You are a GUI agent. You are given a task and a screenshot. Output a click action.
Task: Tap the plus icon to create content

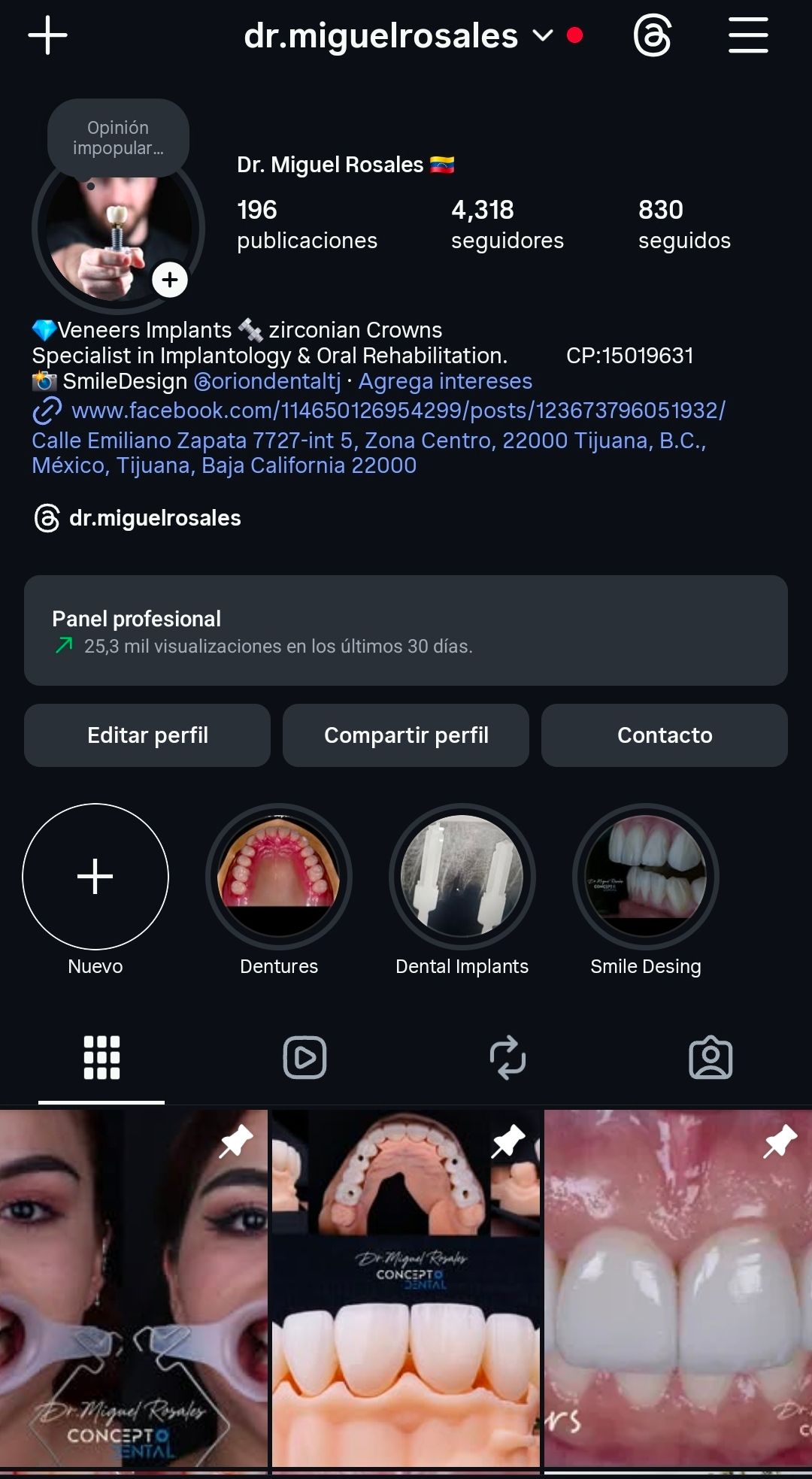click(47, 35)
